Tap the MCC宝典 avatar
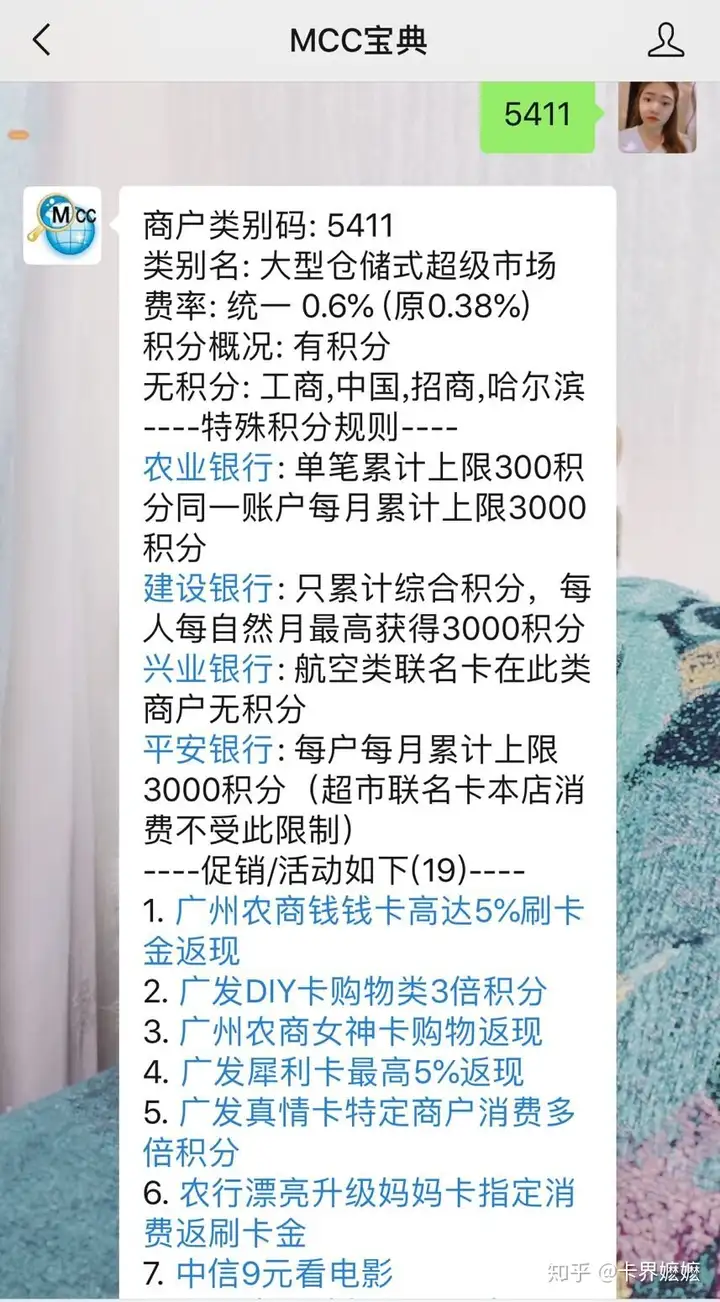This screenshot has width=720, height=1302. (x=62, y=225)
